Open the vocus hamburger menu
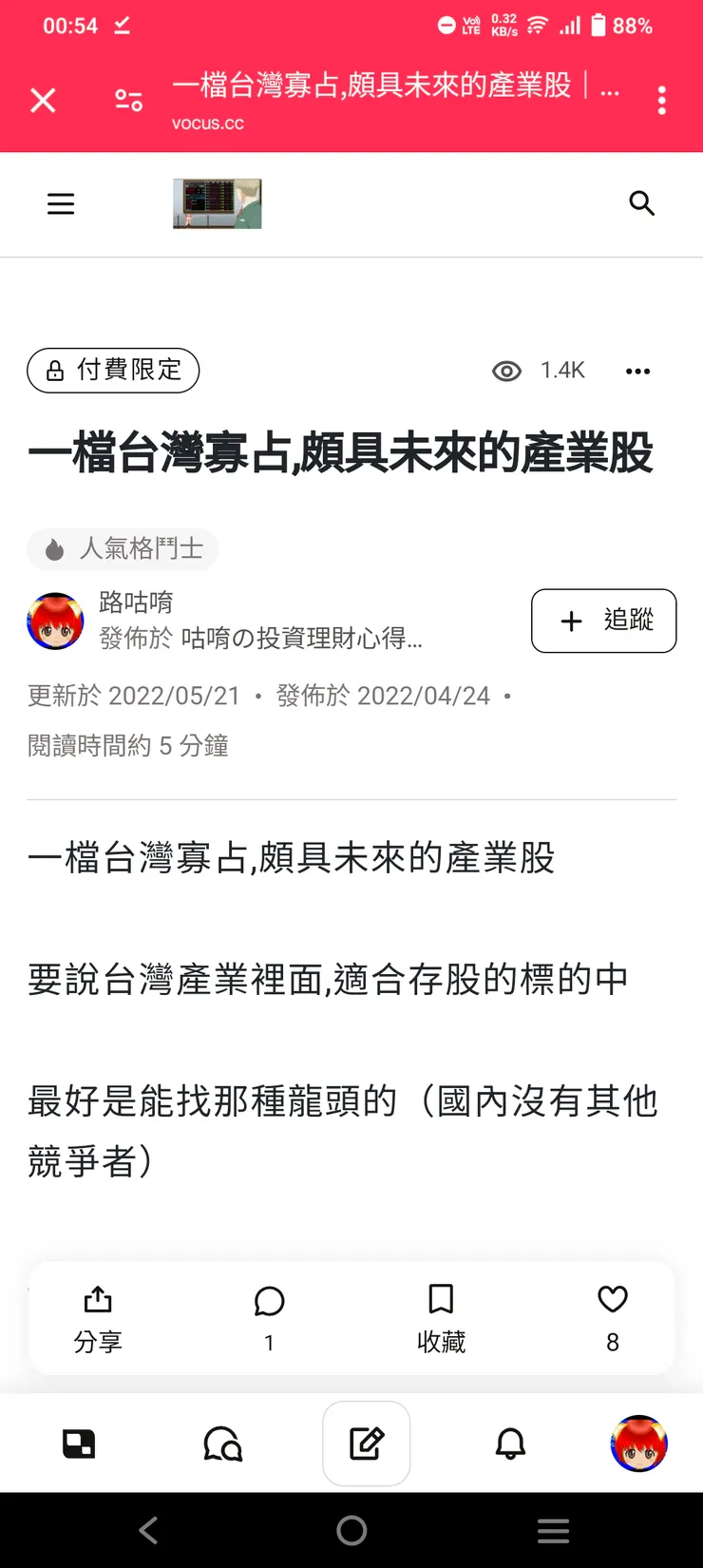The image size is (703, 1568). pos(61,203)
